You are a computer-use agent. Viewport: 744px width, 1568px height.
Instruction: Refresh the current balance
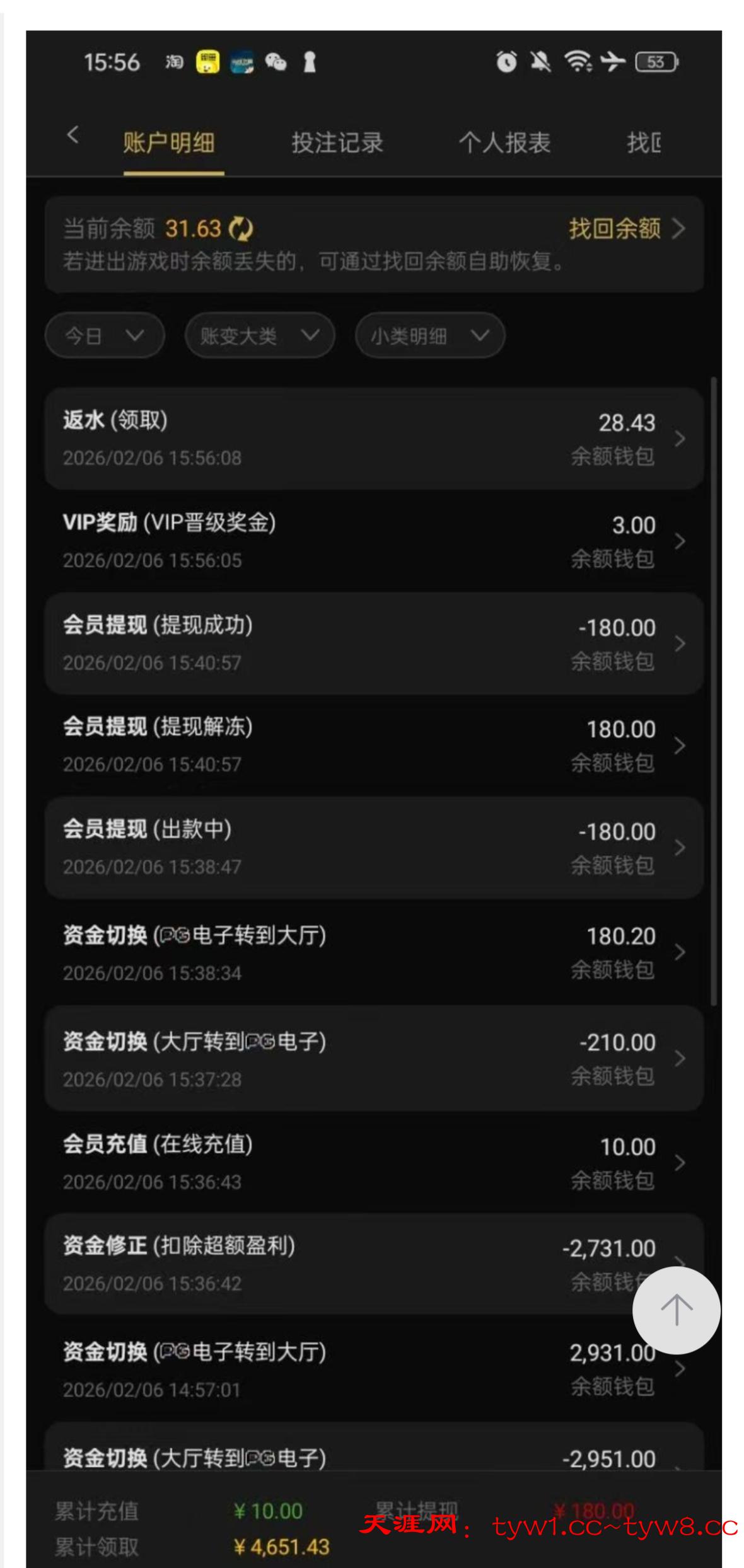[x=240, y=229]
